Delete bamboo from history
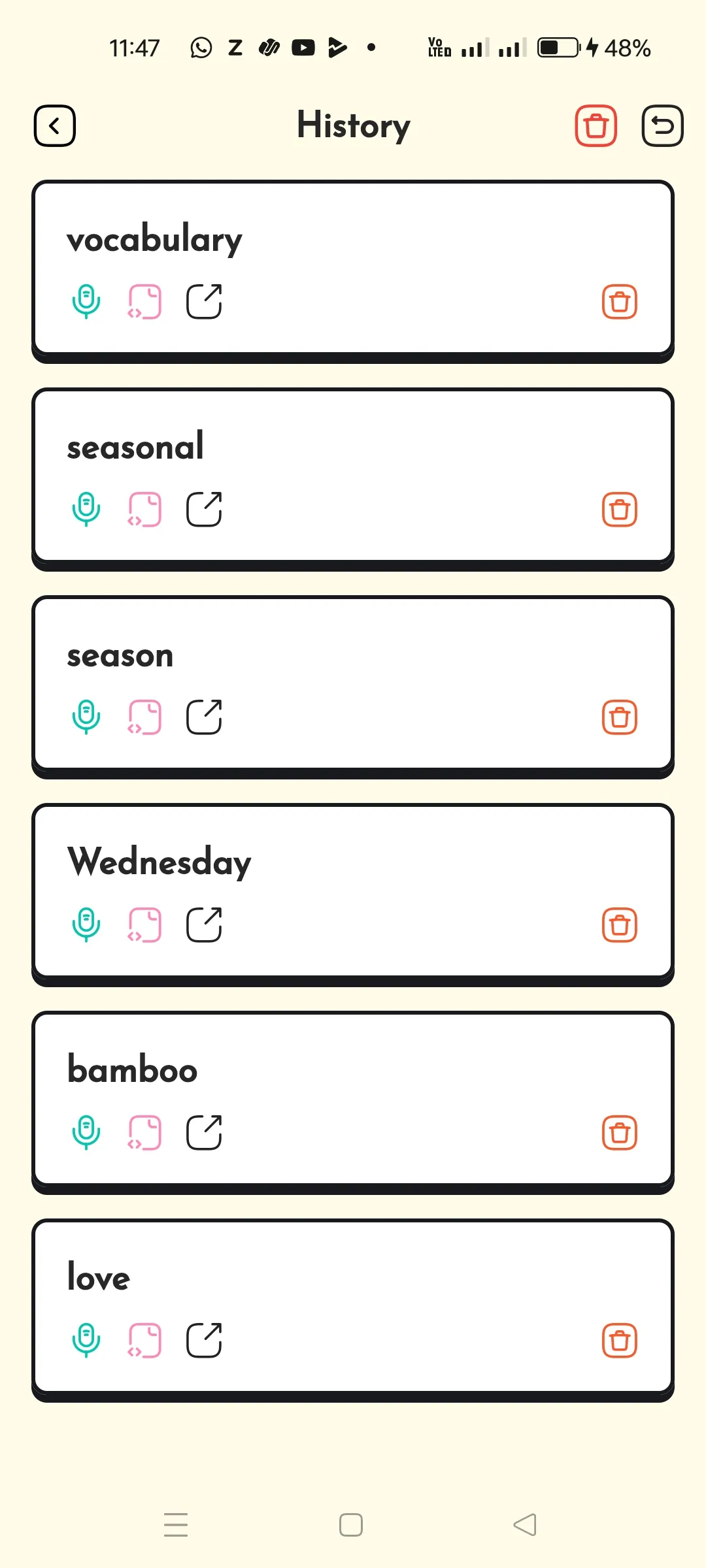The width and height of the screenshot is (706, 1568). point(619,1132)
